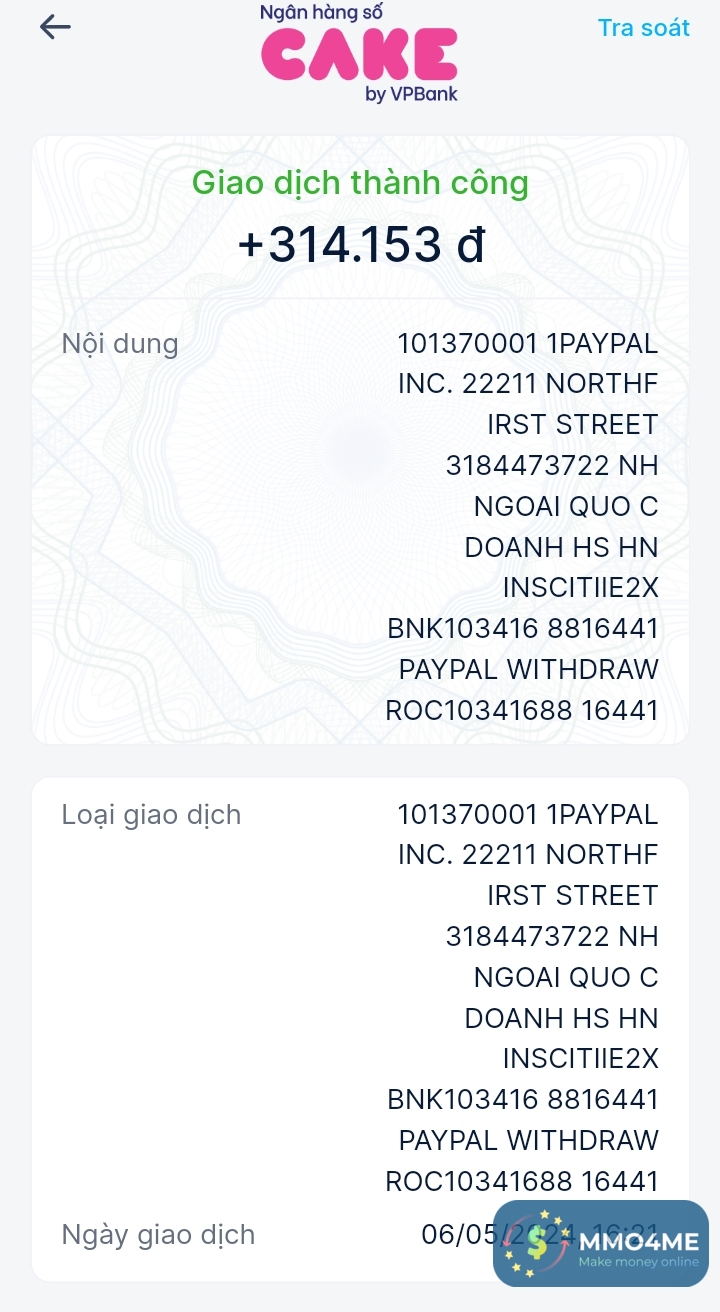720x1312 pixels.
Task: Open the Tra soát link
Action: pyautogui.click(x=643, y=28)
